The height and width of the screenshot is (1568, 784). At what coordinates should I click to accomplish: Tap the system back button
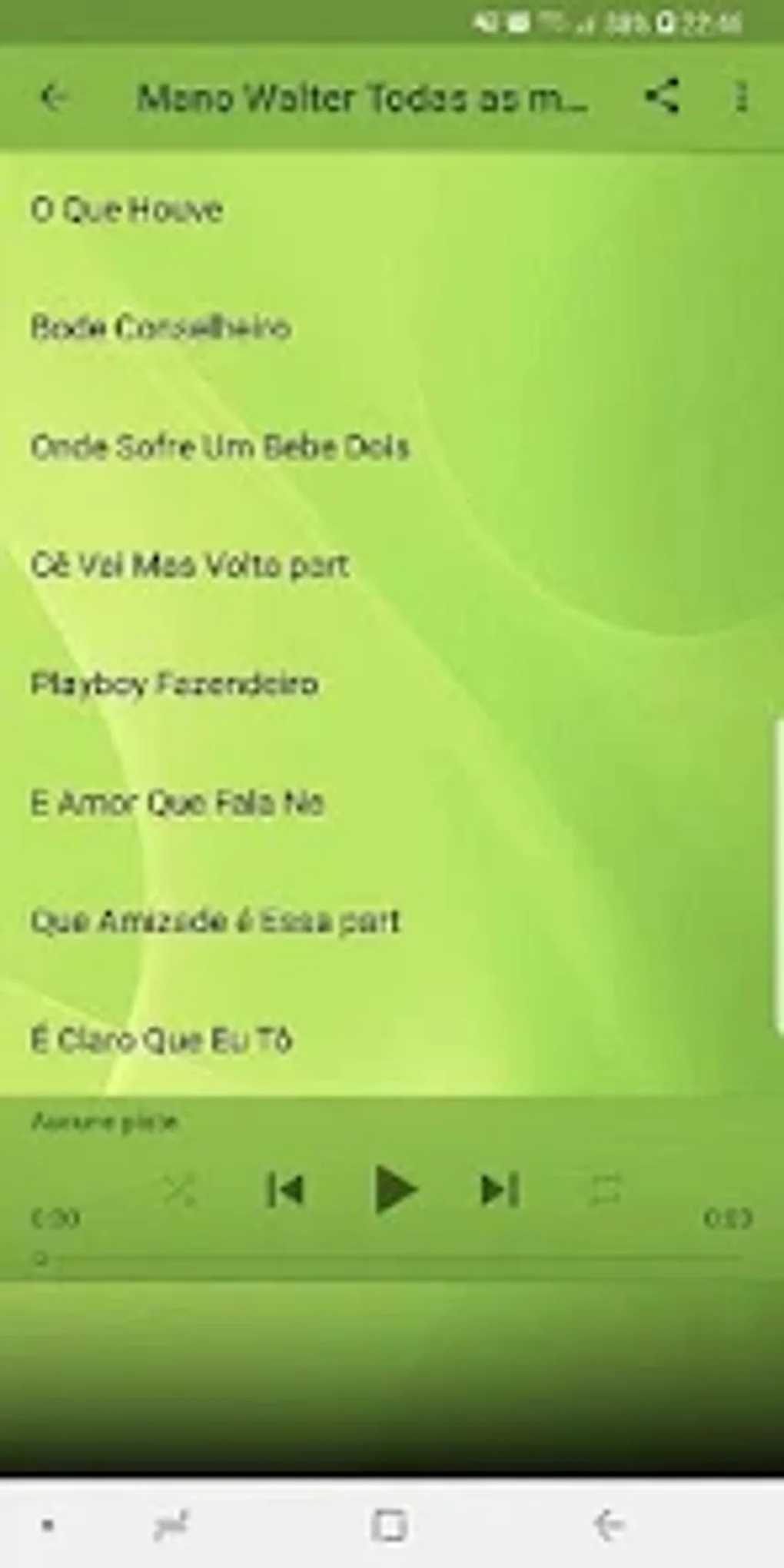(x=609, y=1524)
